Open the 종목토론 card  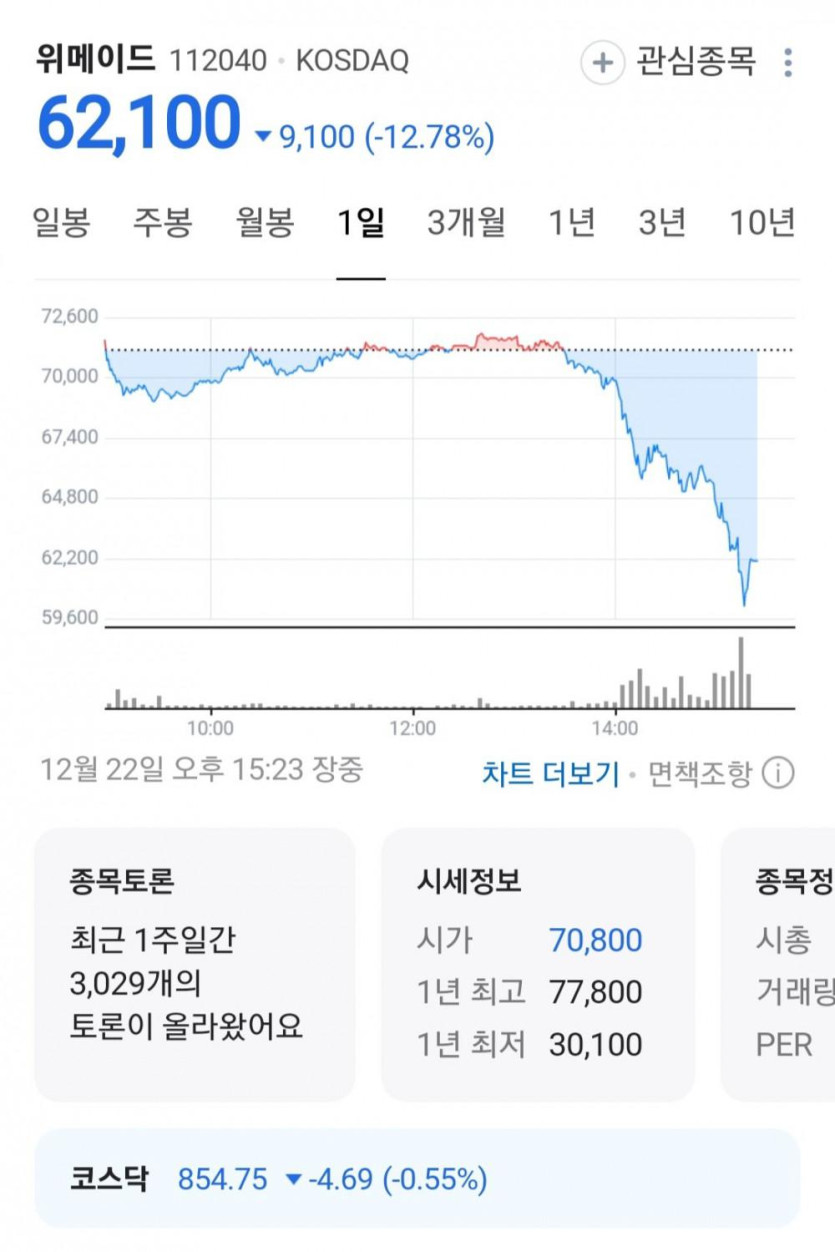pos(195,964)
